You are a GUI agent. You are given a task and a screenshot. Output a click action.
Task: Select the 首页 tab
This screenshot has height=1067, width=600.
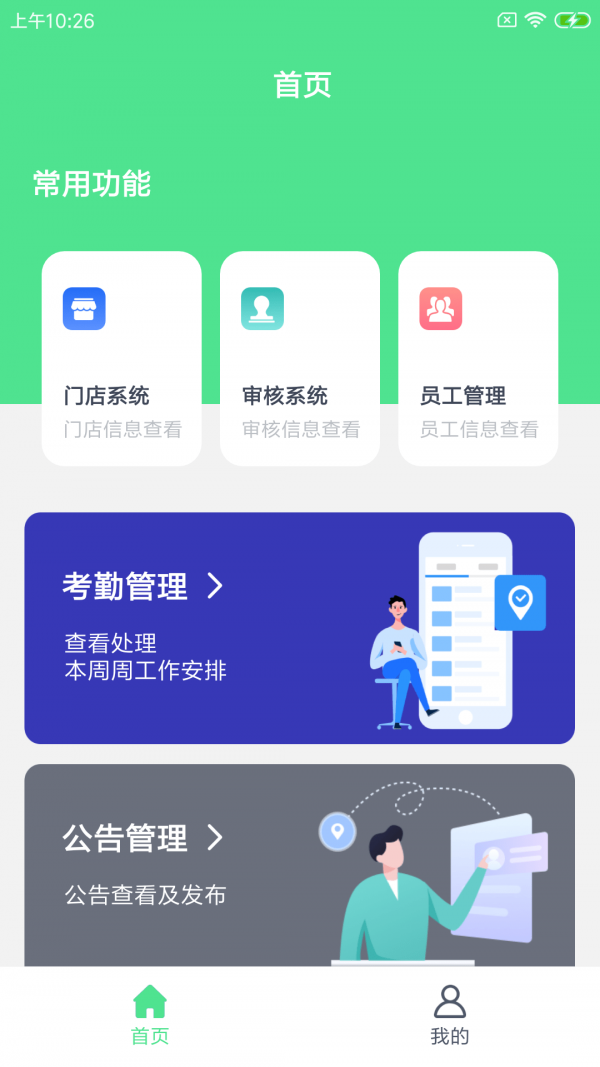(x=150, y=1015)
